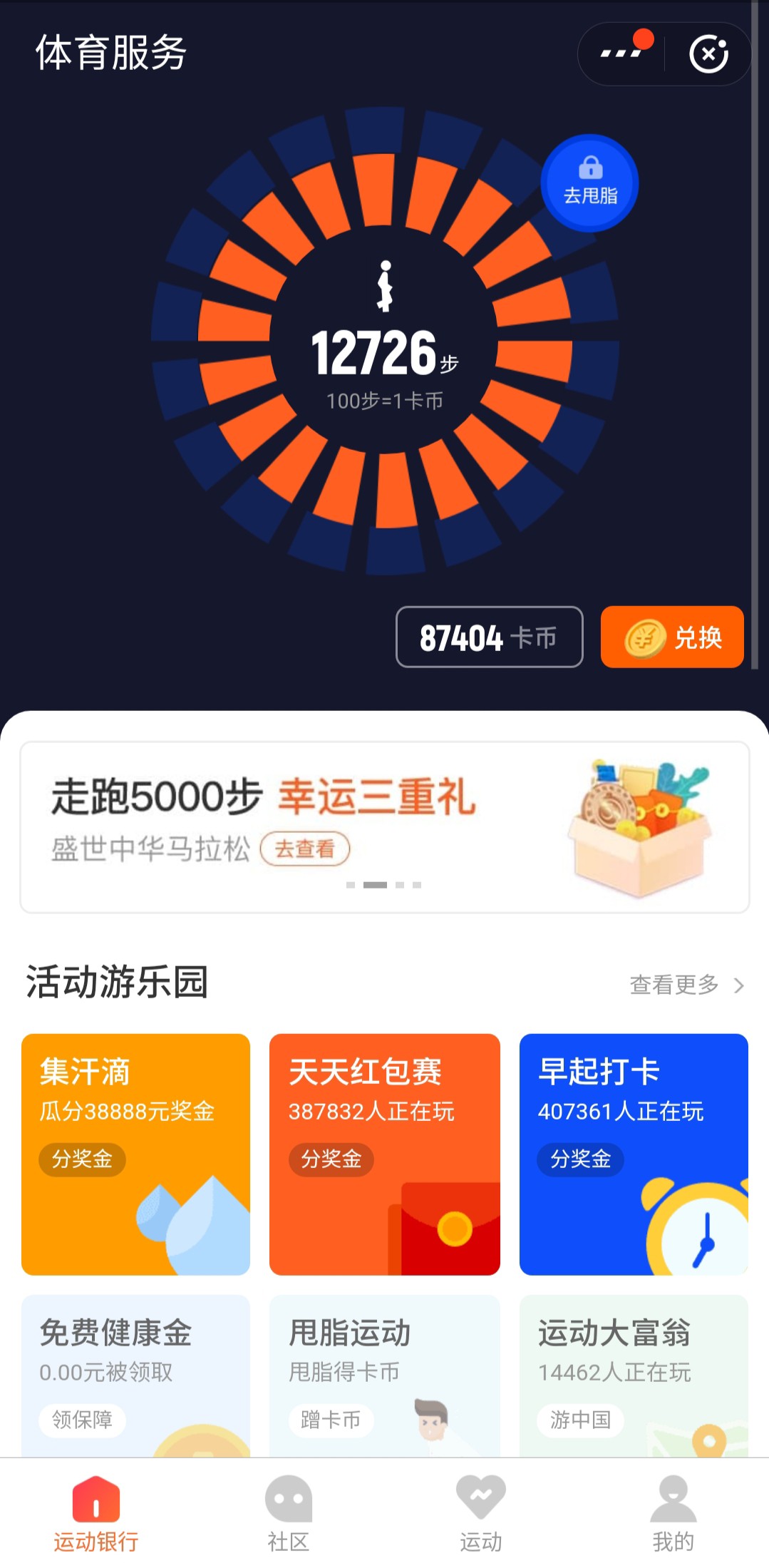This screenshot has height=1568, width=769.
Task: Open the 87404 卡币 balance
Action: coord(490,637)
